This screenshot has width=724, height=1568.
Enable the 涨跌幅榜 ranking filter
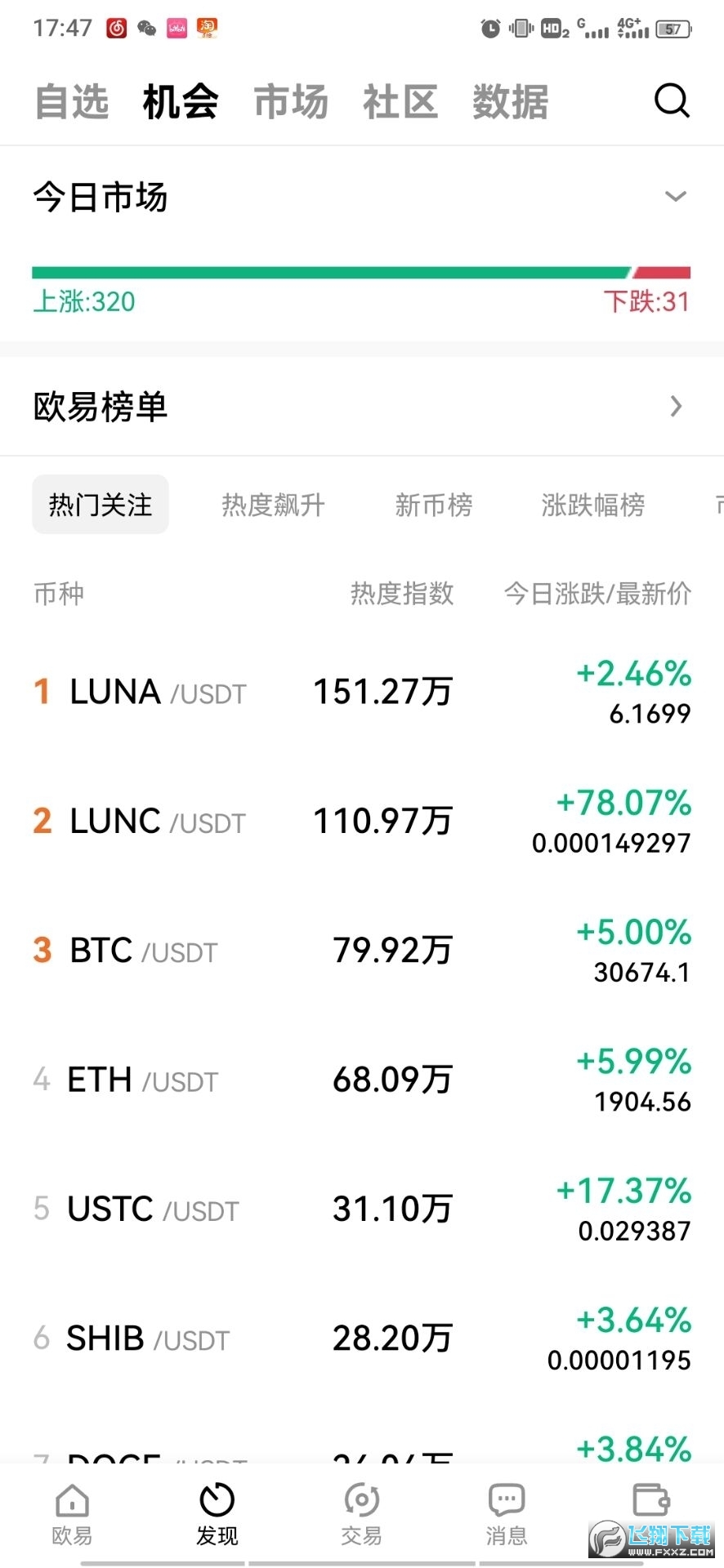(593, 505)
